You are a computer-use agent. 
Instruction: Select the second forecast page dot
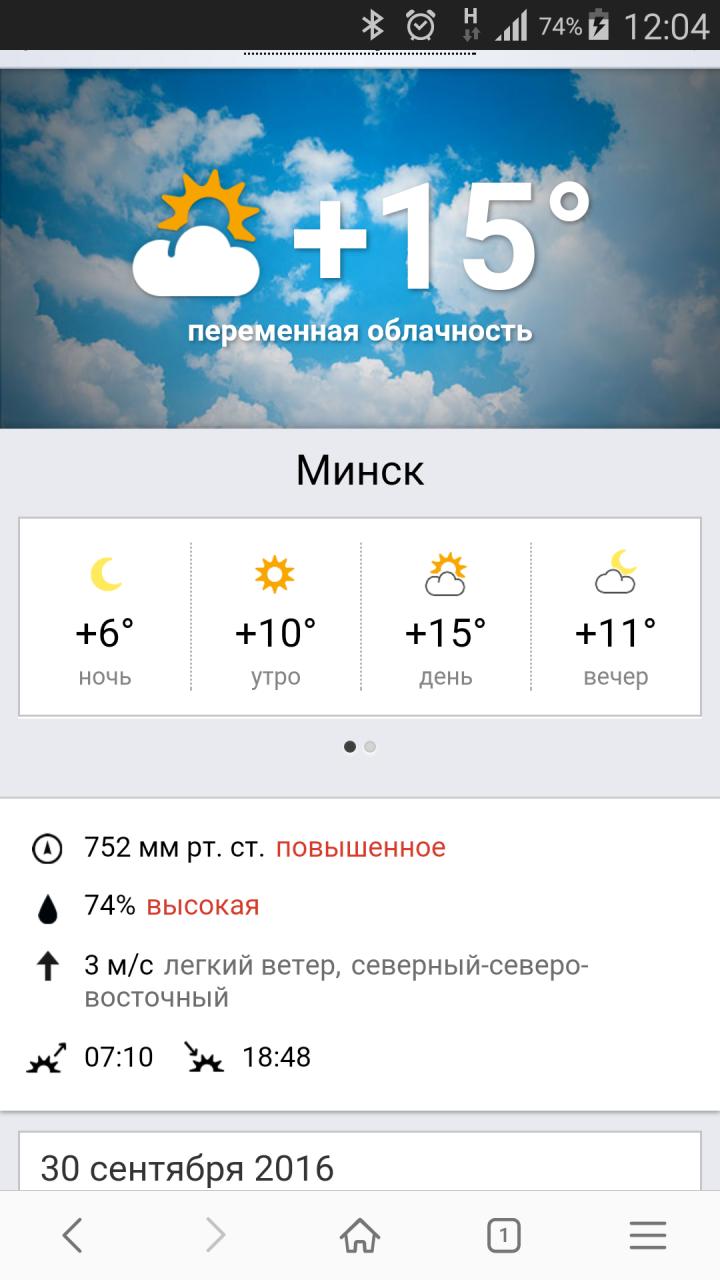pos(370,746)
